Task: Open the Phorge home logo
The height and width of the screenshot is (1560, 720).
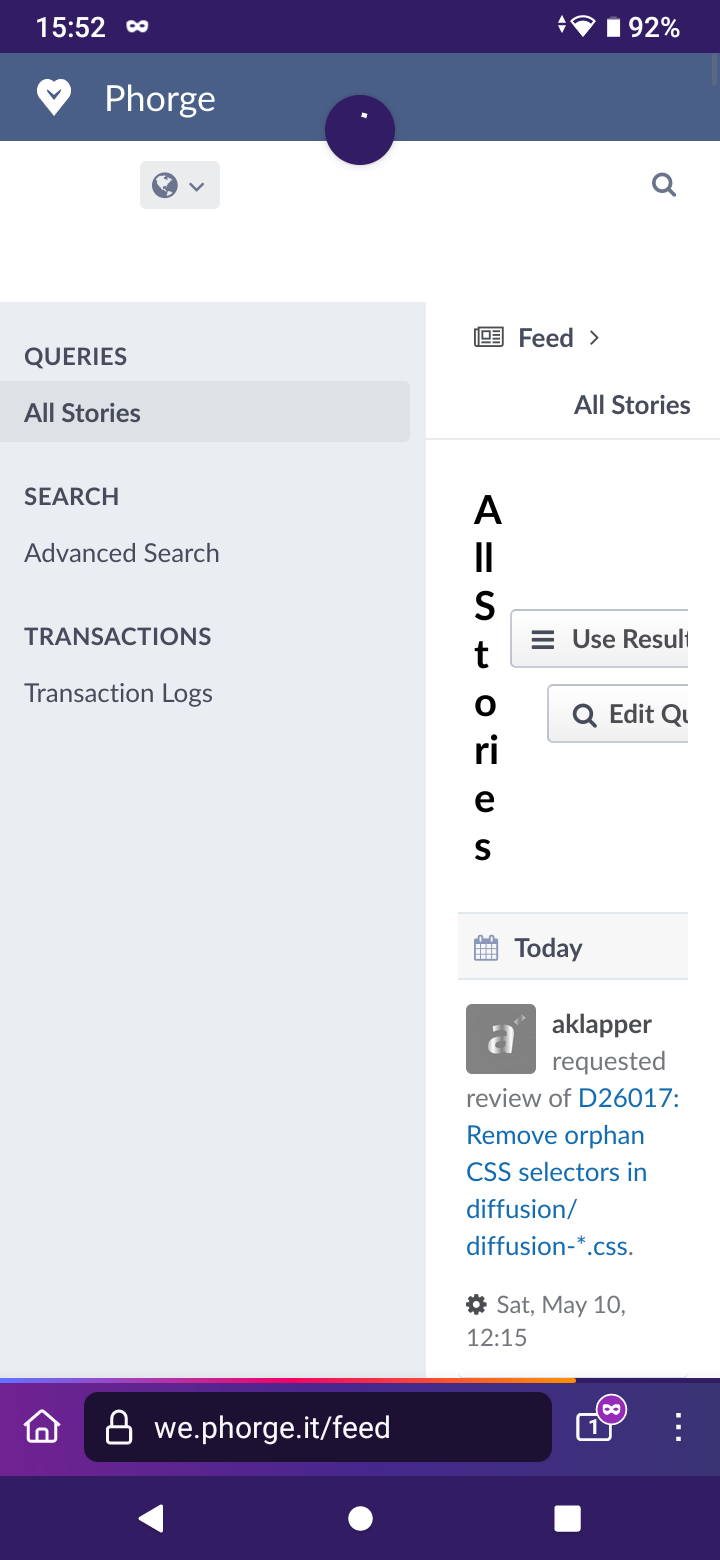Action: [126, 98]
